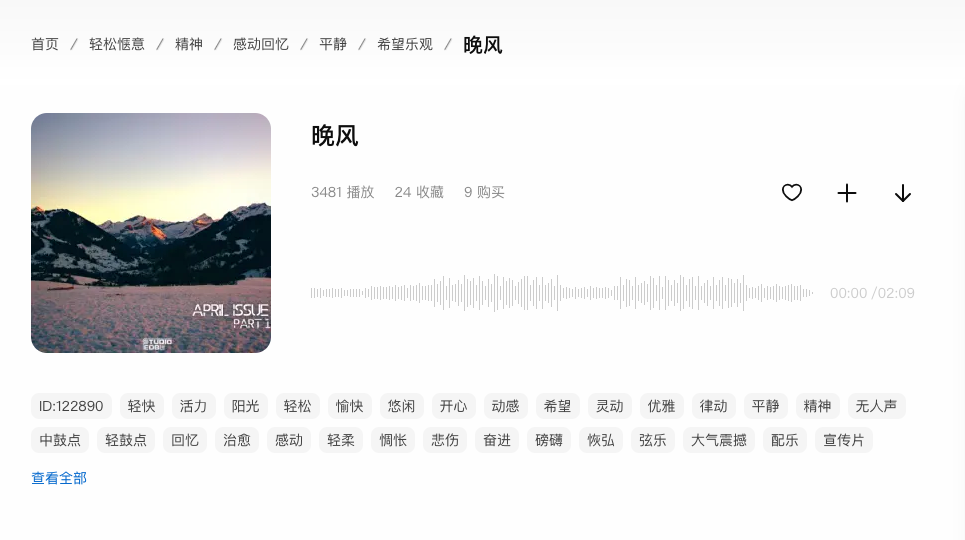Select the 轻快 tag chip
This screenshot has height=540, width=965.
tap(142, 406)
